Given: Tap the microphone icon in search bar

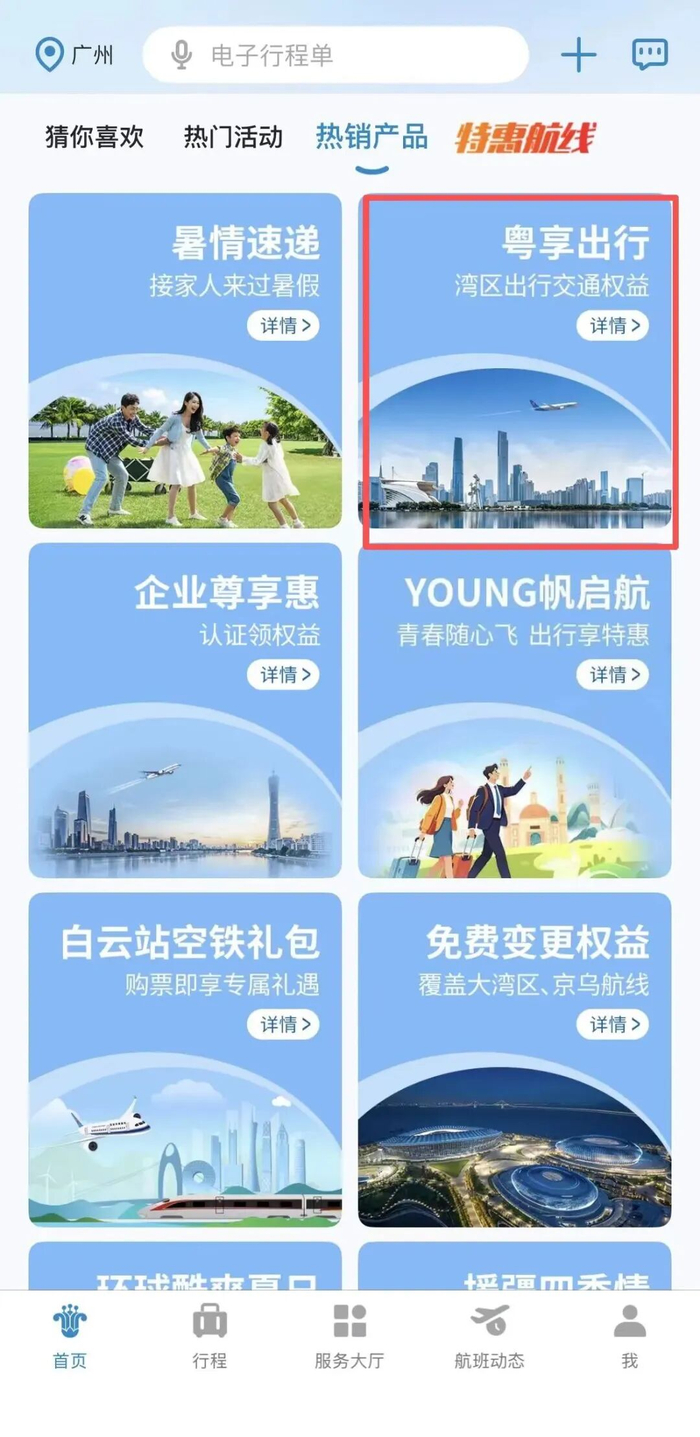Looking at the screenshot, I should (181, 55).
